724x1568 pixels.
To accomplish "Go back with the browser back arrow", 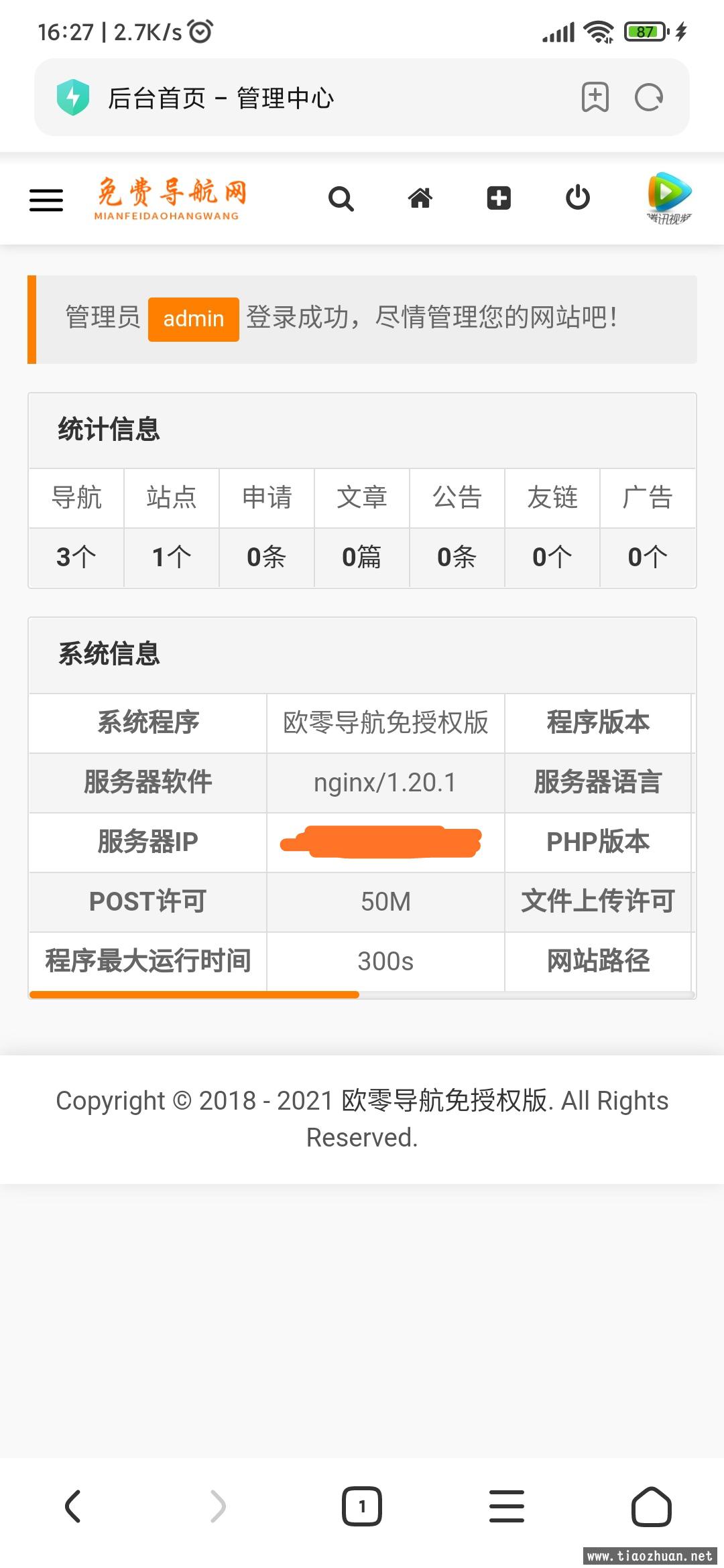I will [73, 1506].
